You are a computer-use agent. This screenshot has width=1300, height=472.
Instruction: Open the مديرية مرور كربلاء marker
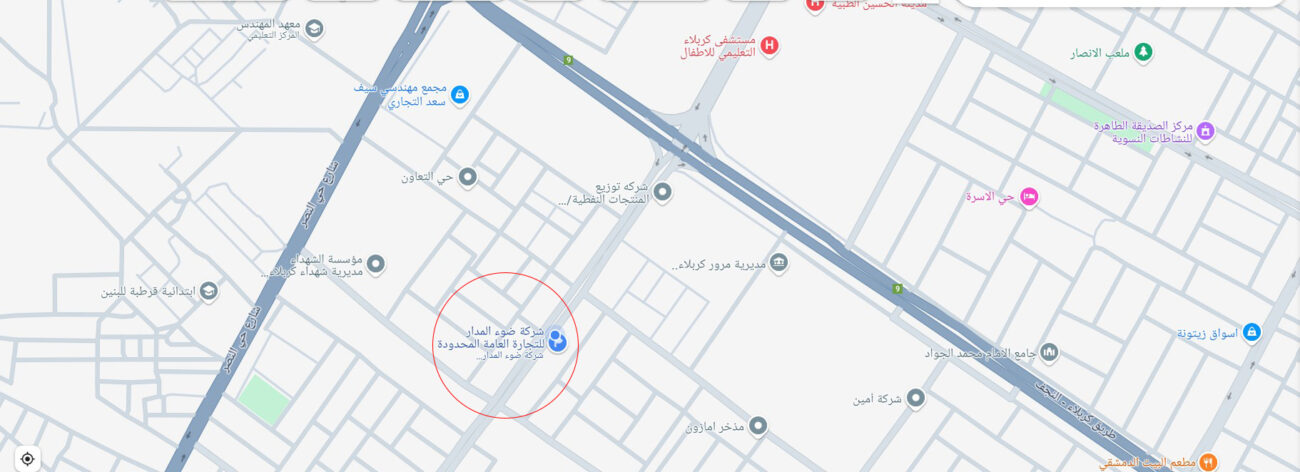click(779, 263)
